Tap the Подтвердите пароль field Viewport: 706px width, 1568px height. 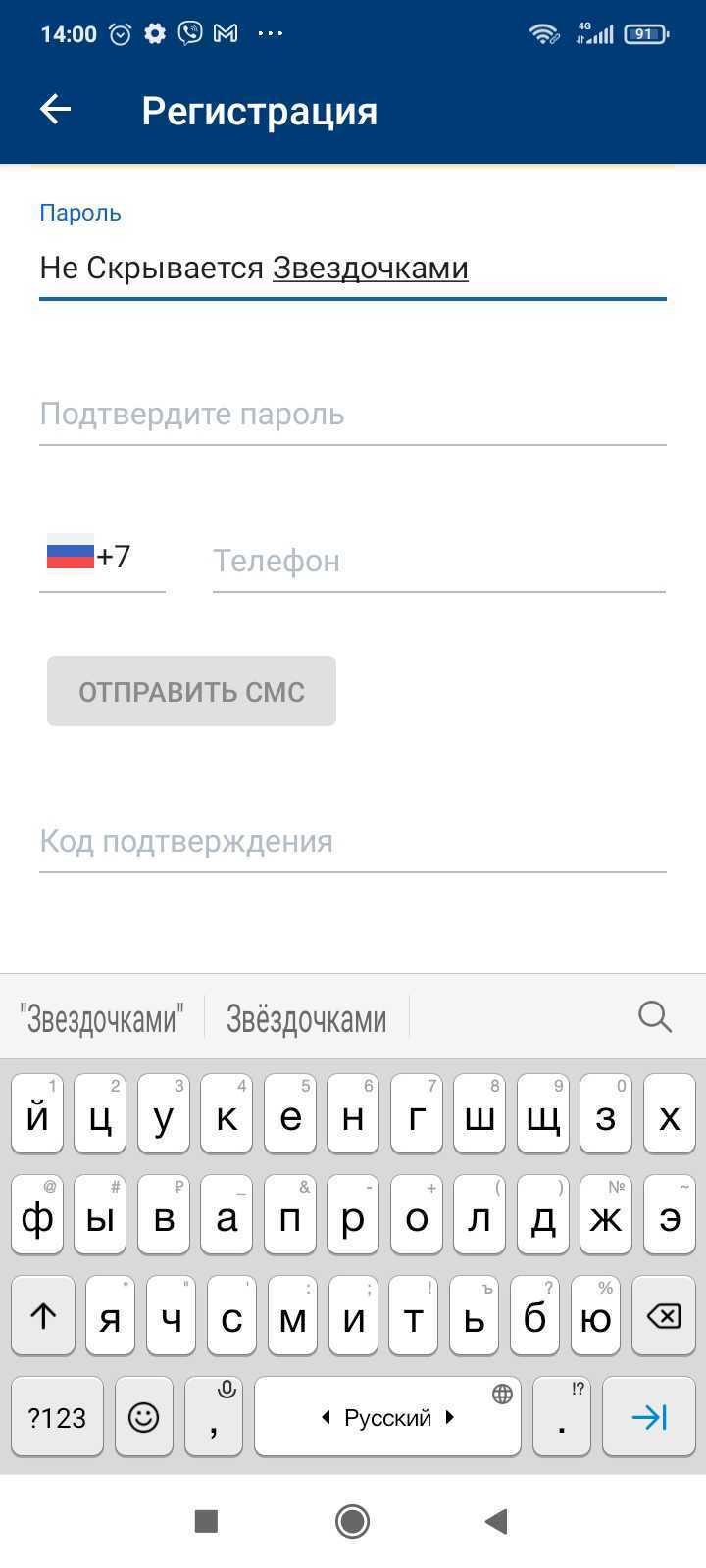click(352, 415)
